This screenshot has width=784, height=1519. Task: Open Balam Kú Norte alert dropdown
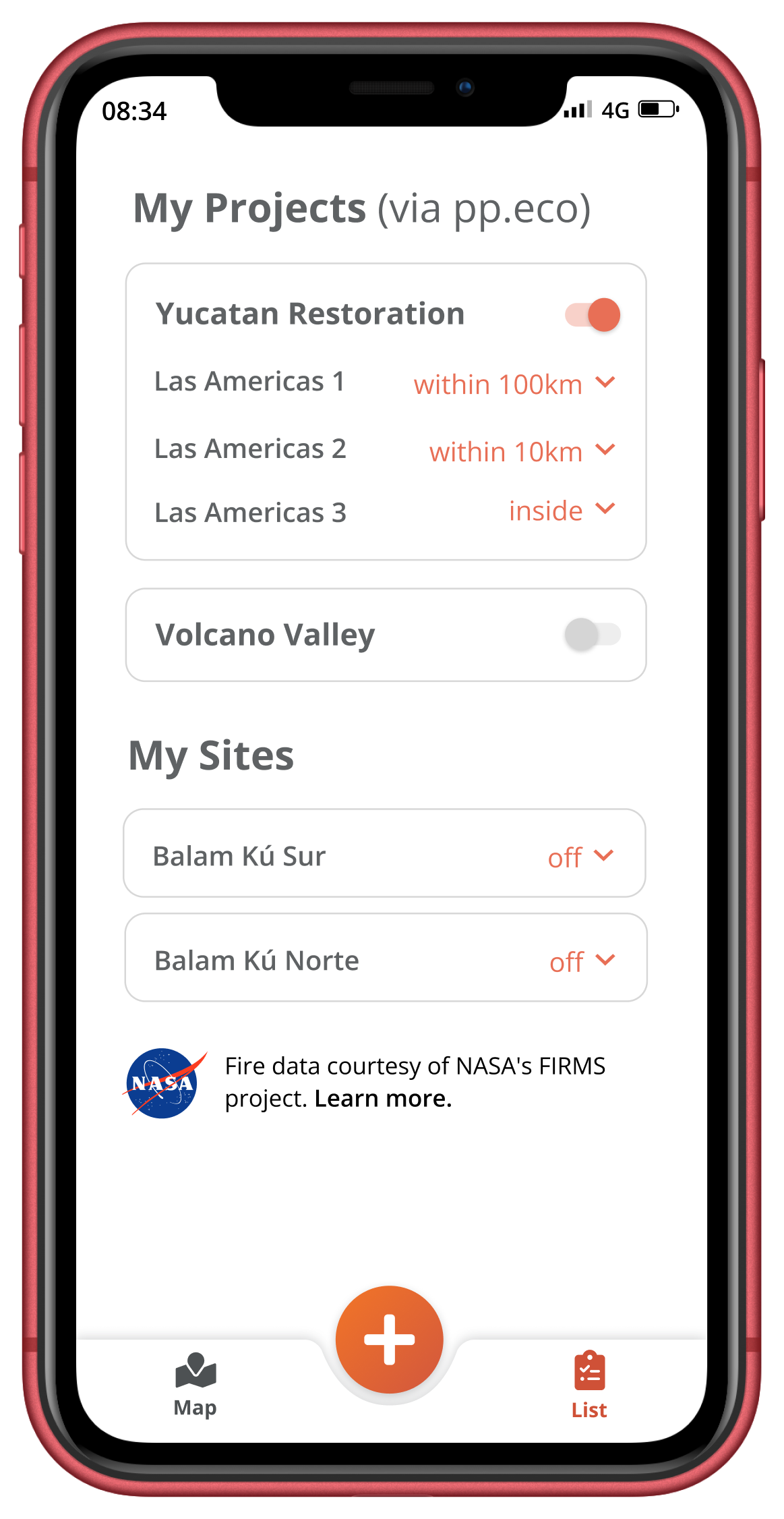pos(582,961)
